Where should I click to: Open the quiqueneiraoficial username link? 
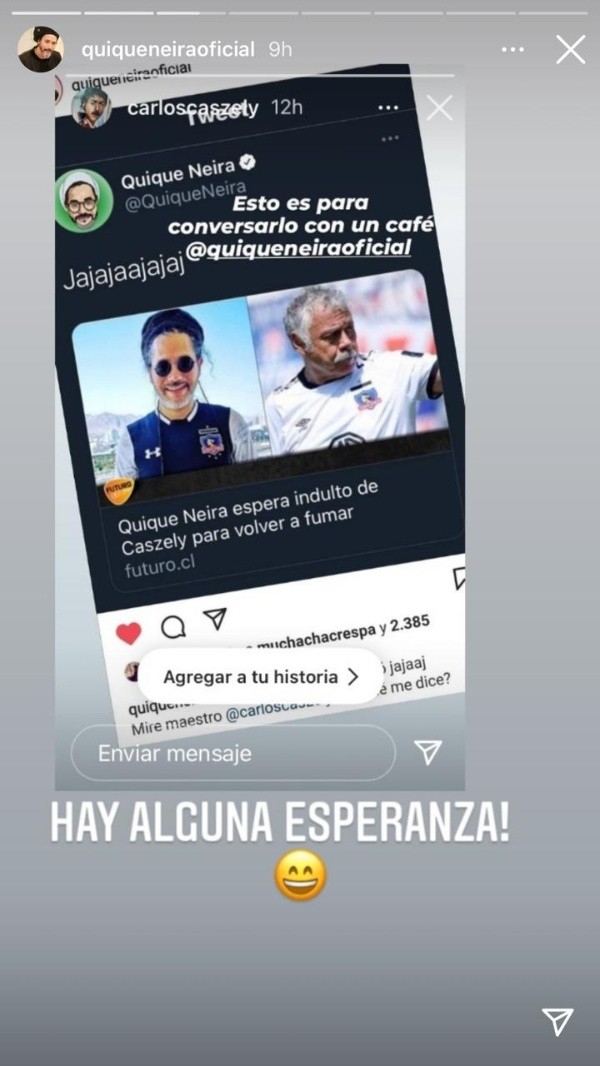pyautogui.click(x=167, y=49)
